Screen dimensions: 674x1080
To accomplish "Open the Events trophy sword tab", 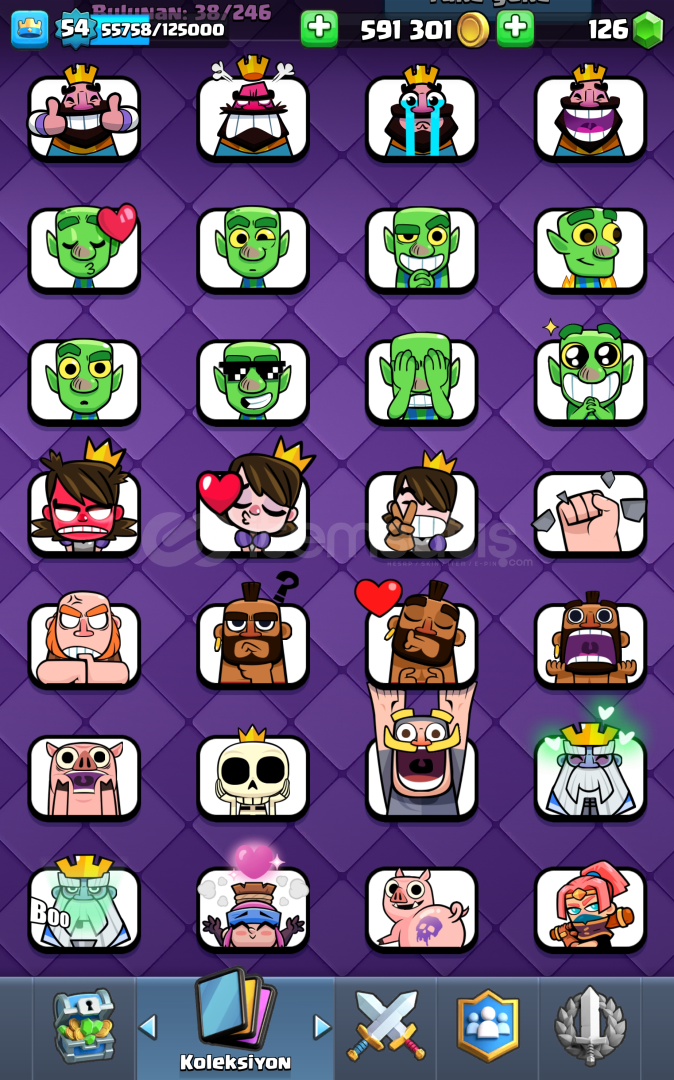I will [x=590, y=1026].
